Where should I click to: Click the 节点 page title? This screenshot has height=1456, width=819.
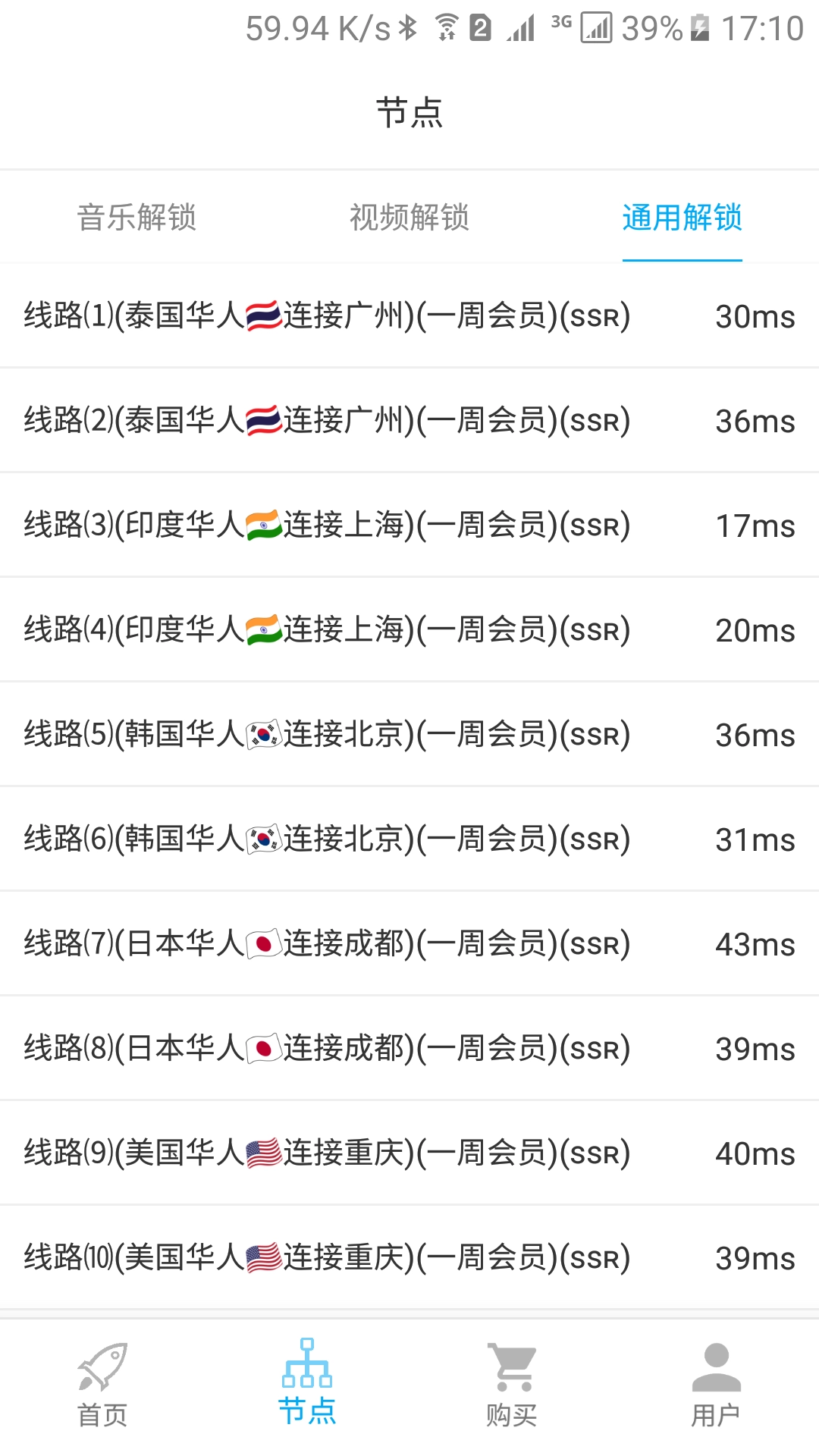click(x=409, y=114)
